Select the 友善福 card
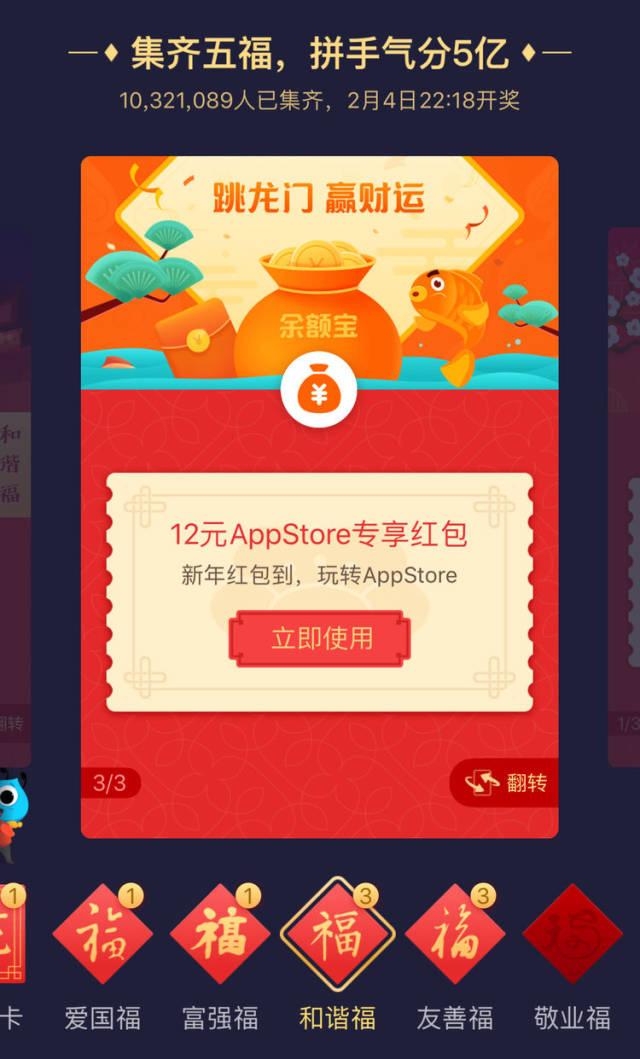 tap(455, 935)
